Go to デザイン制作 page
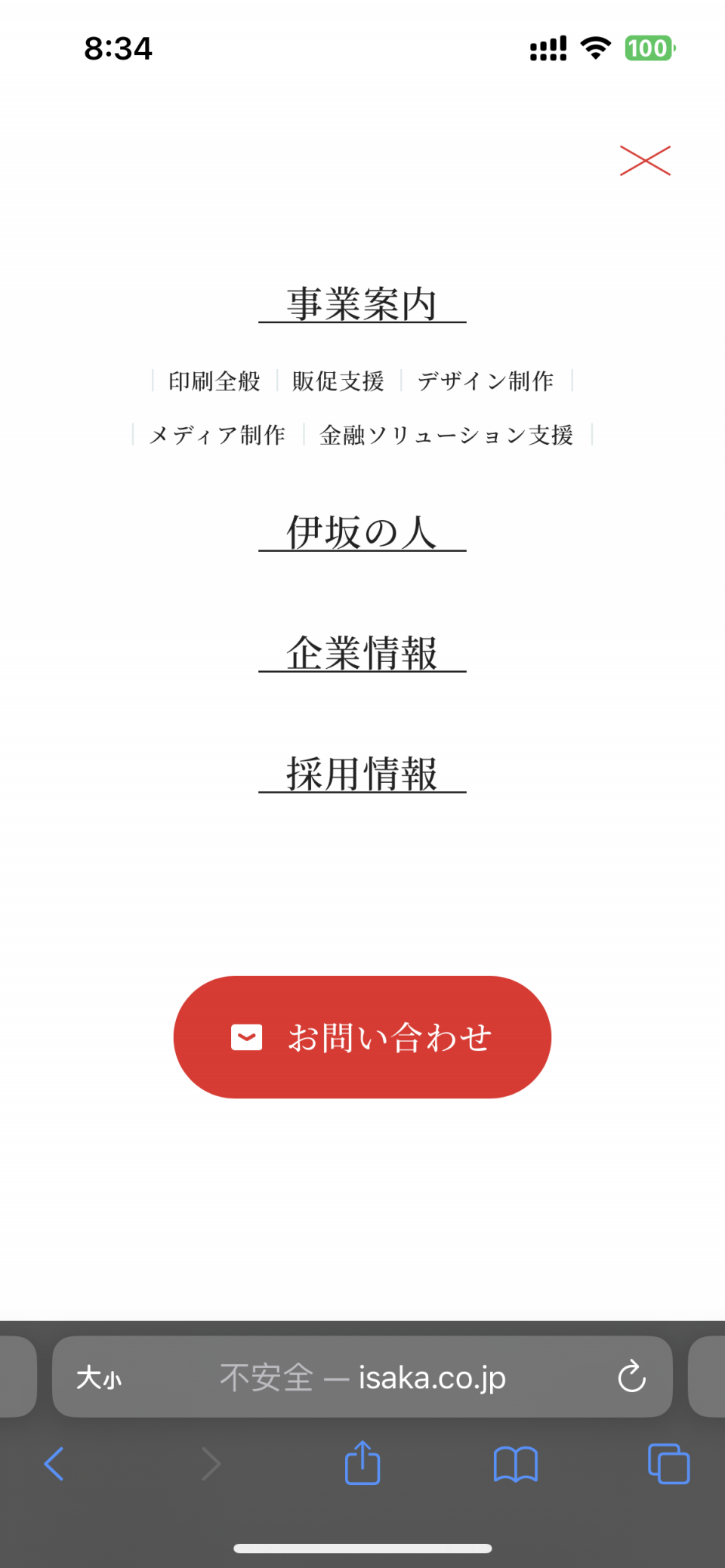Screen dimensions: 725x1568 [x=486, y=381]
